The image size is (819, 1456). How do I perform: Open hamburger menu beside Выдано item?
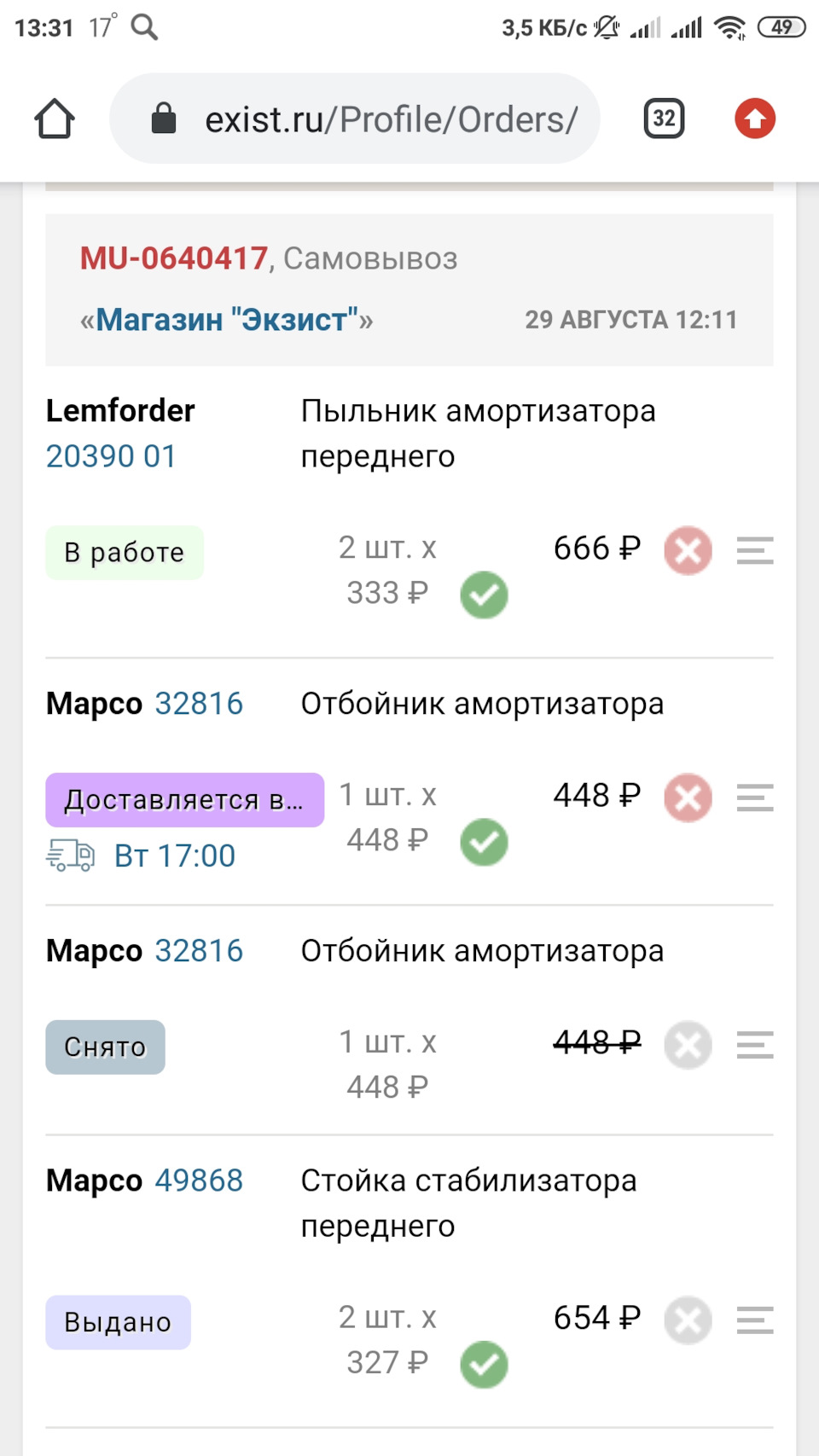pos(754,1320)
